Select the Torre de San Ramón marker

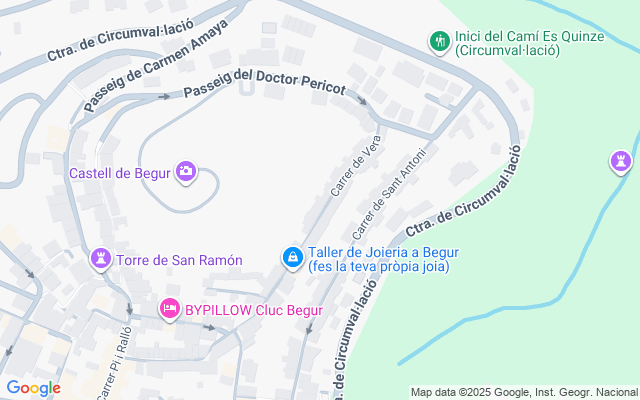[x=101, y=260]
